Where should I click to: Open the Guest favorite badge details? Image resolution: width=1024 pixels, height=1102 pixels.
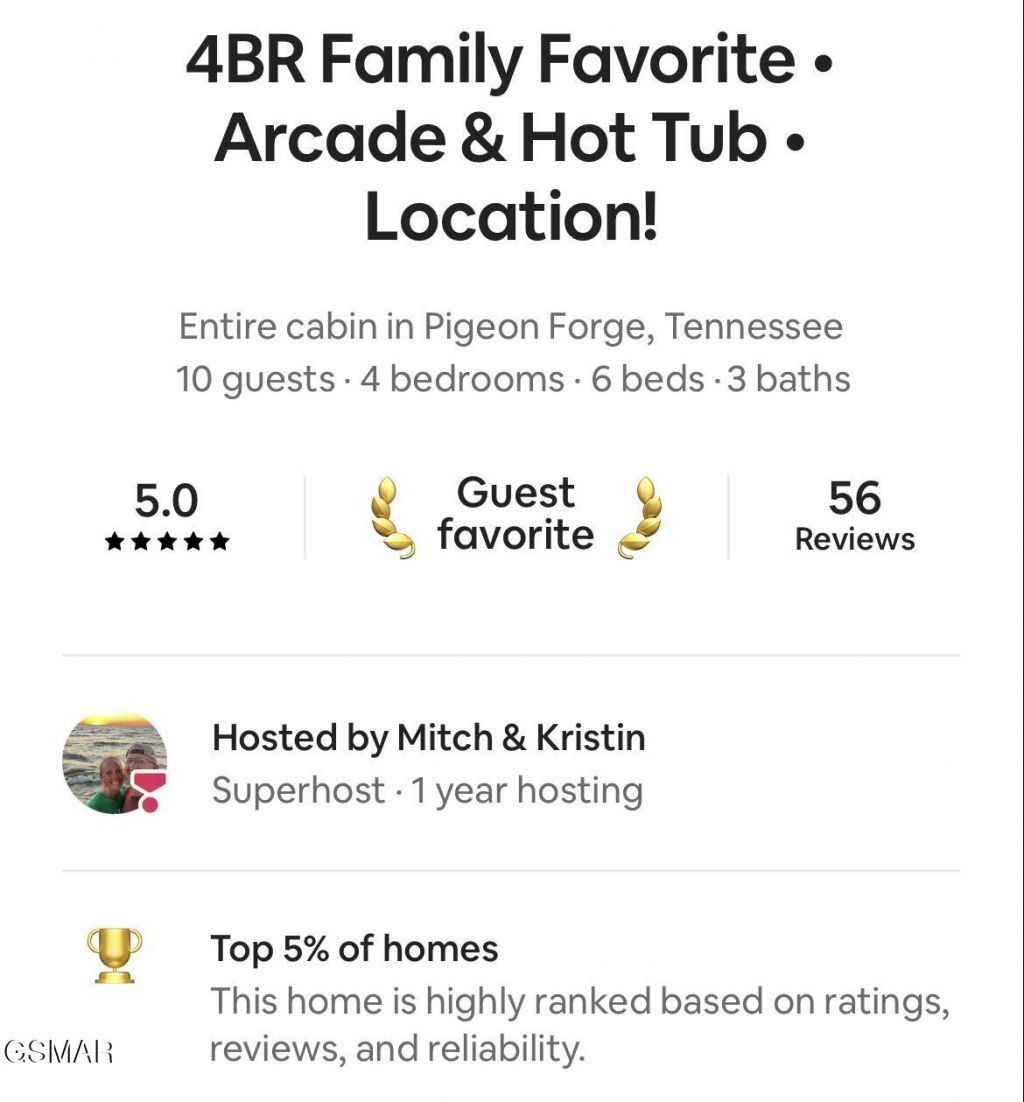pos(515,514)
